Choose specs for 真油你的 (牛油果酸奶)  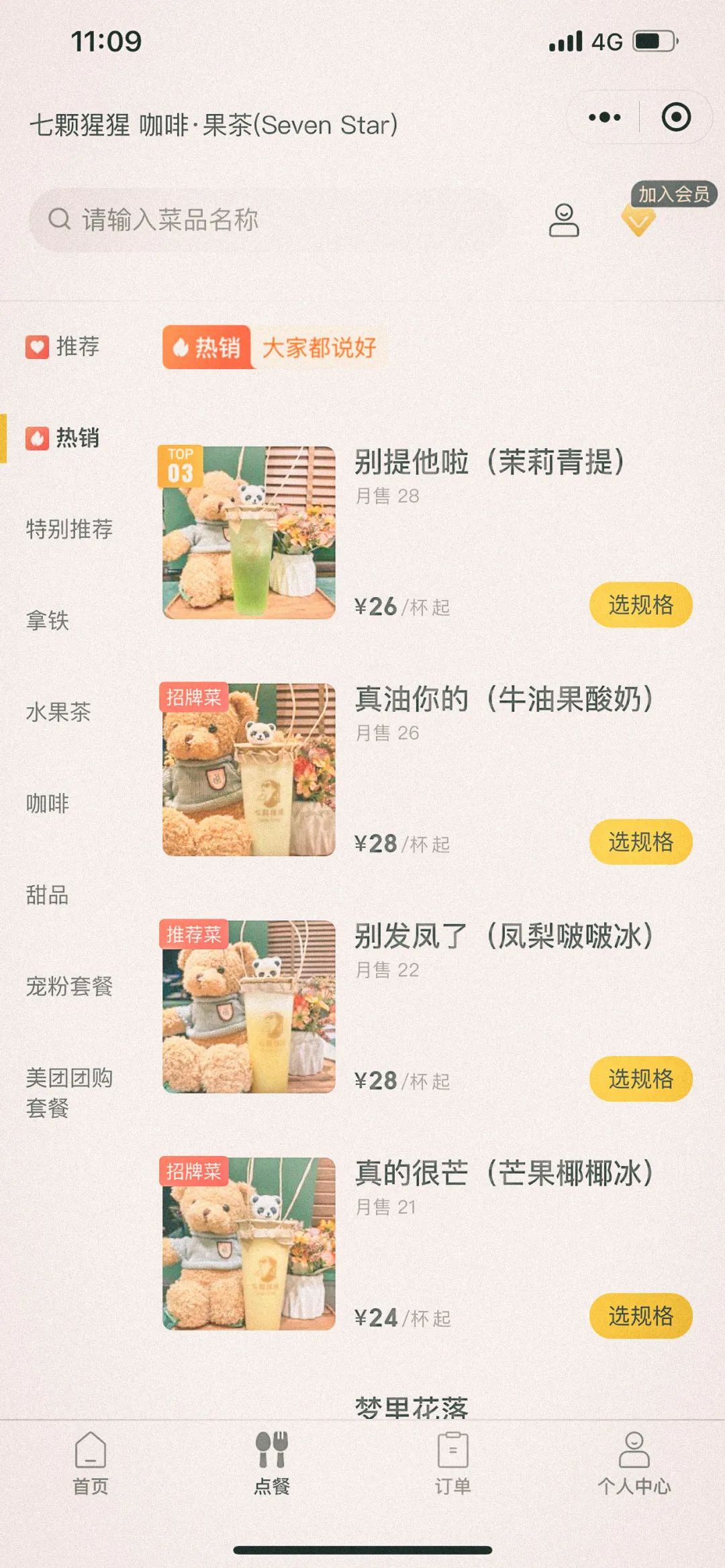(640, 842)
